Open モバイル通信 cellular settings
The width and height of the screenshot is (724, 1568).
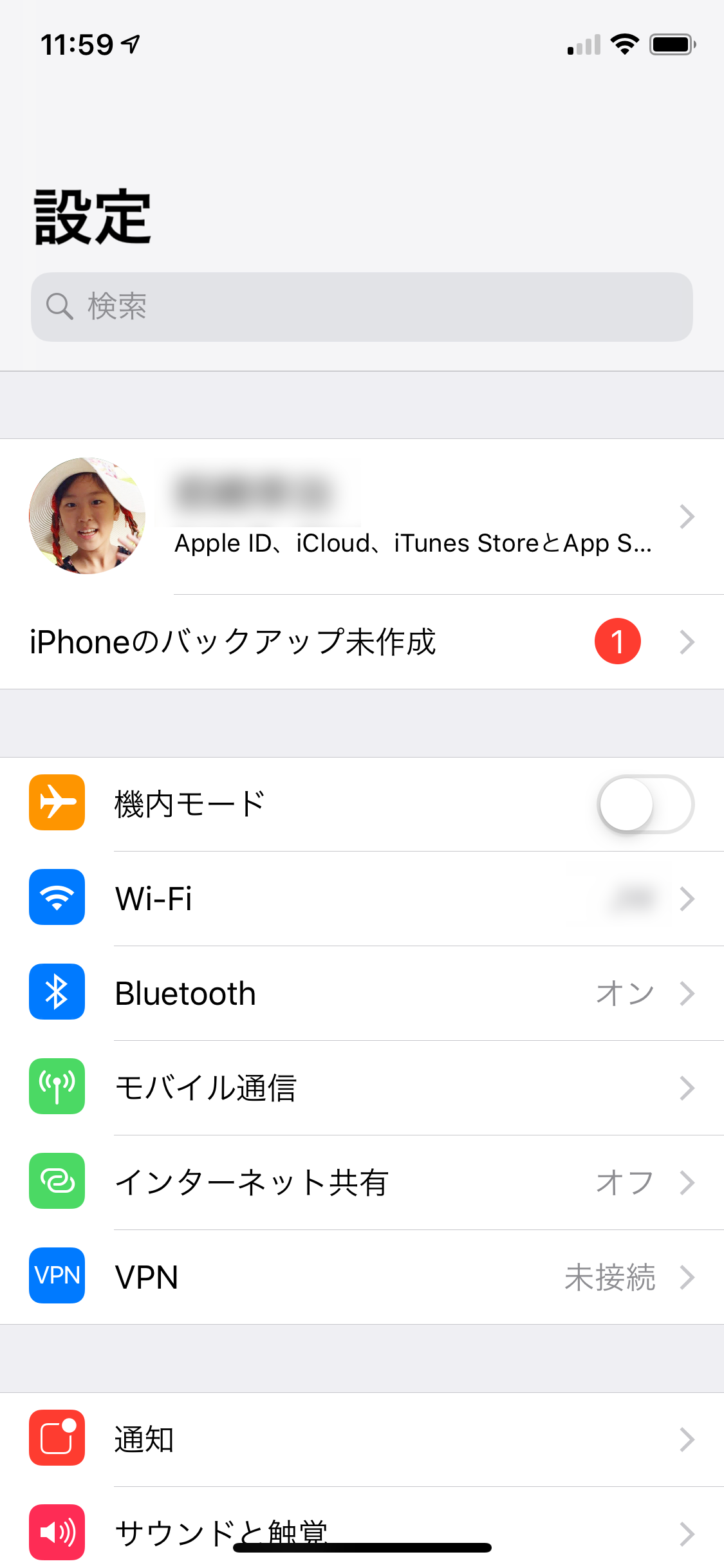pyautogui.click(x=362, y=1088)
